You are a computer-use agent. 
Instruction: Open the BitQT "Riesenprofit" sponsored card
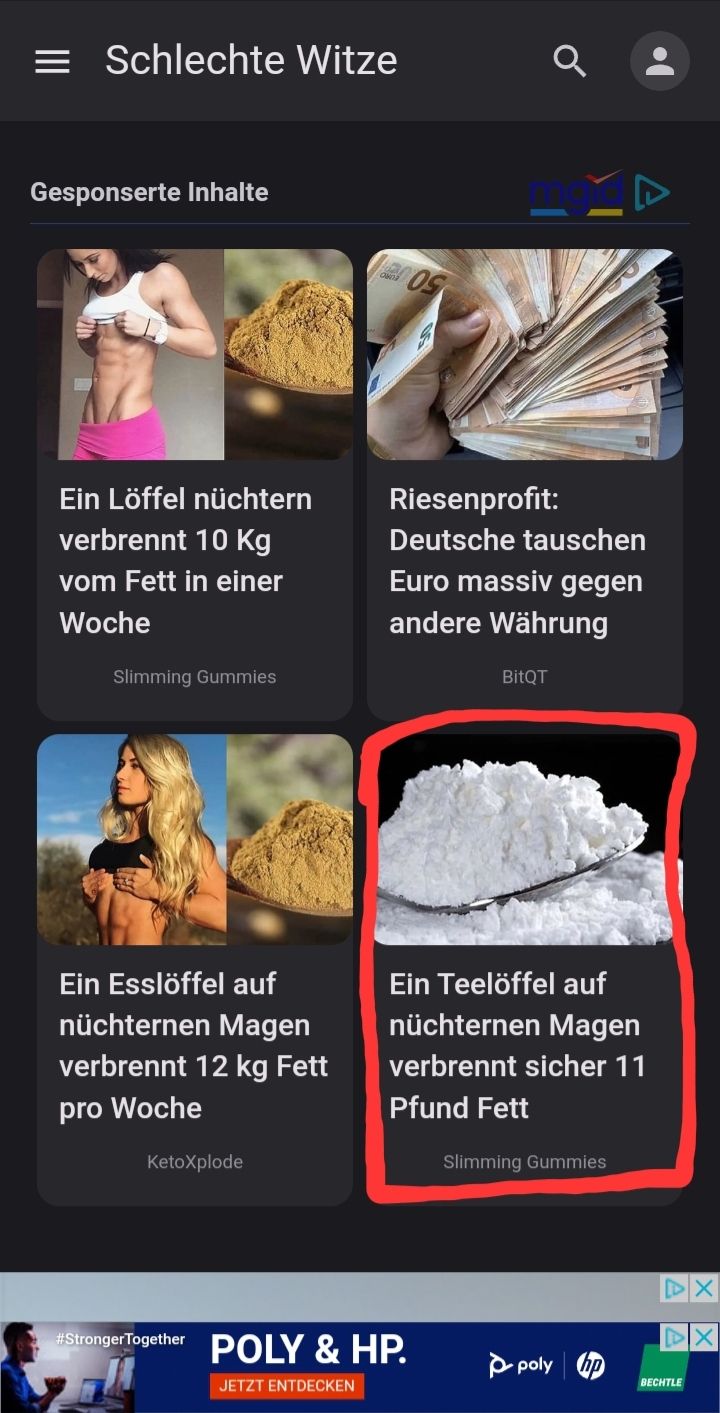(525, 484)
